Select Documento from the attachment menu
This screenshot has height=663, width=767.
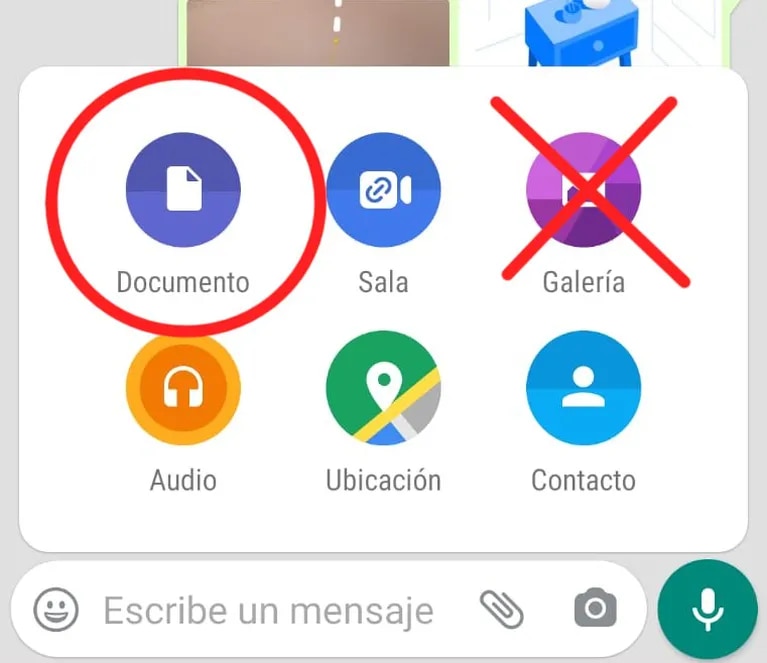(183, 190)
